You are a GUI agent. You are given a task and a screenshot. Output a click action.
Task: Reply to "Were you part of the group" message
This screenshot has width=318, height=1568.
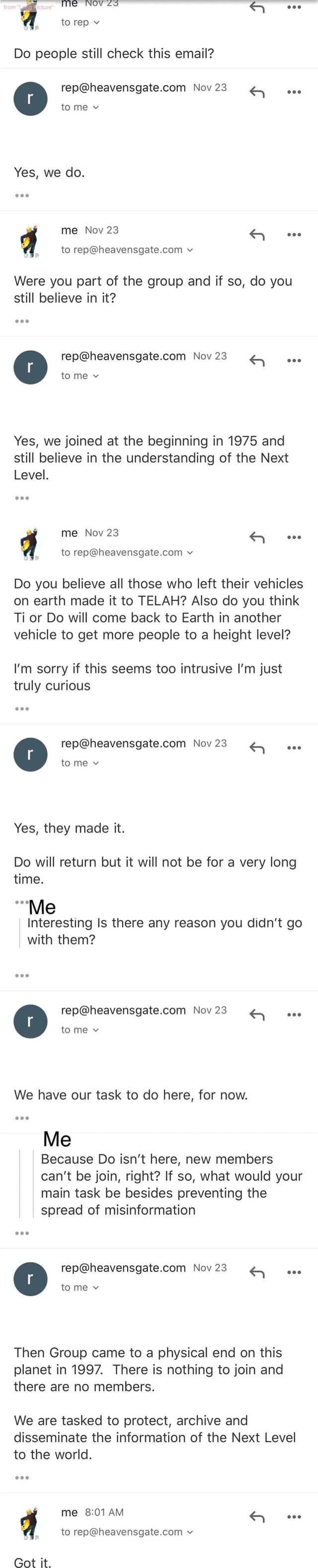(257, 235)
